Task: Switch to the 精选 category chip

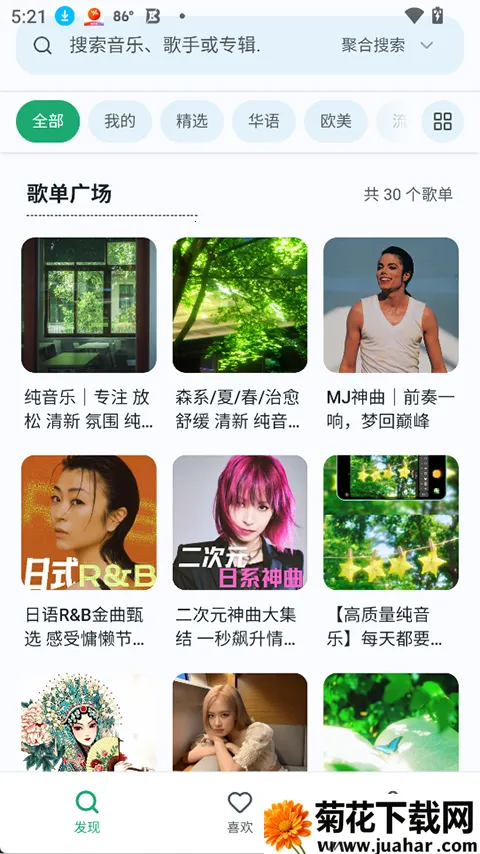Action: coord(192,121)
